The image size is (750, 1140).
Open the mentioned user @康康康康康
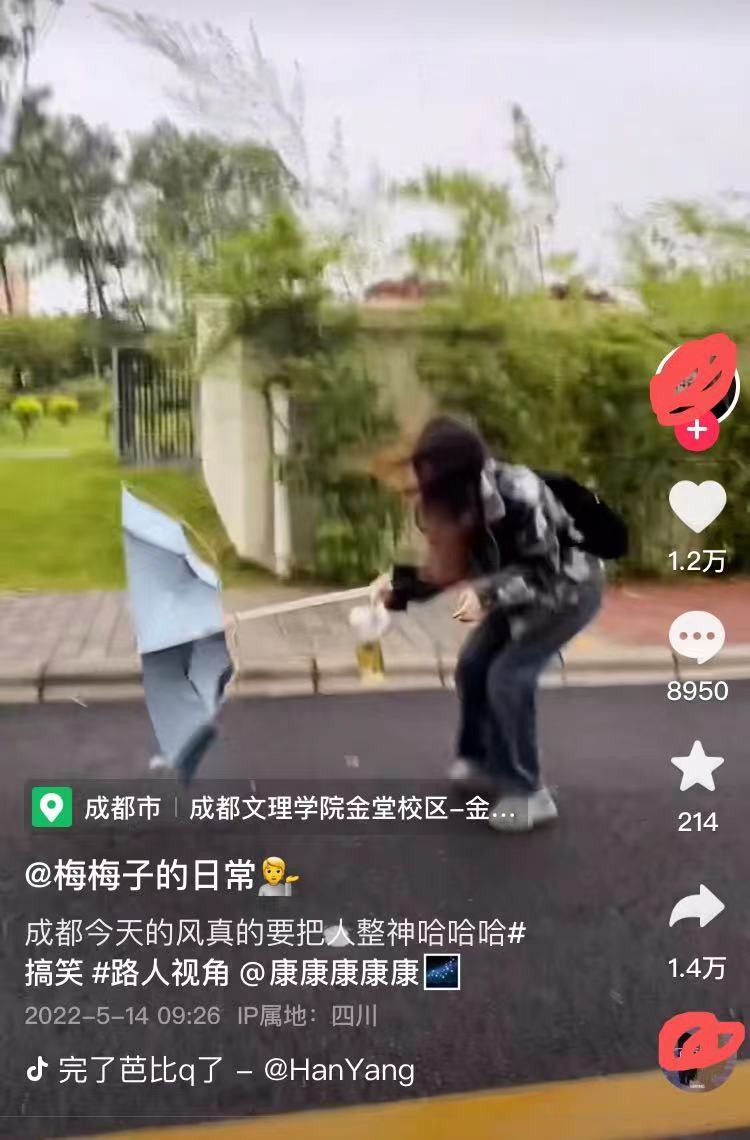[330, 973]
